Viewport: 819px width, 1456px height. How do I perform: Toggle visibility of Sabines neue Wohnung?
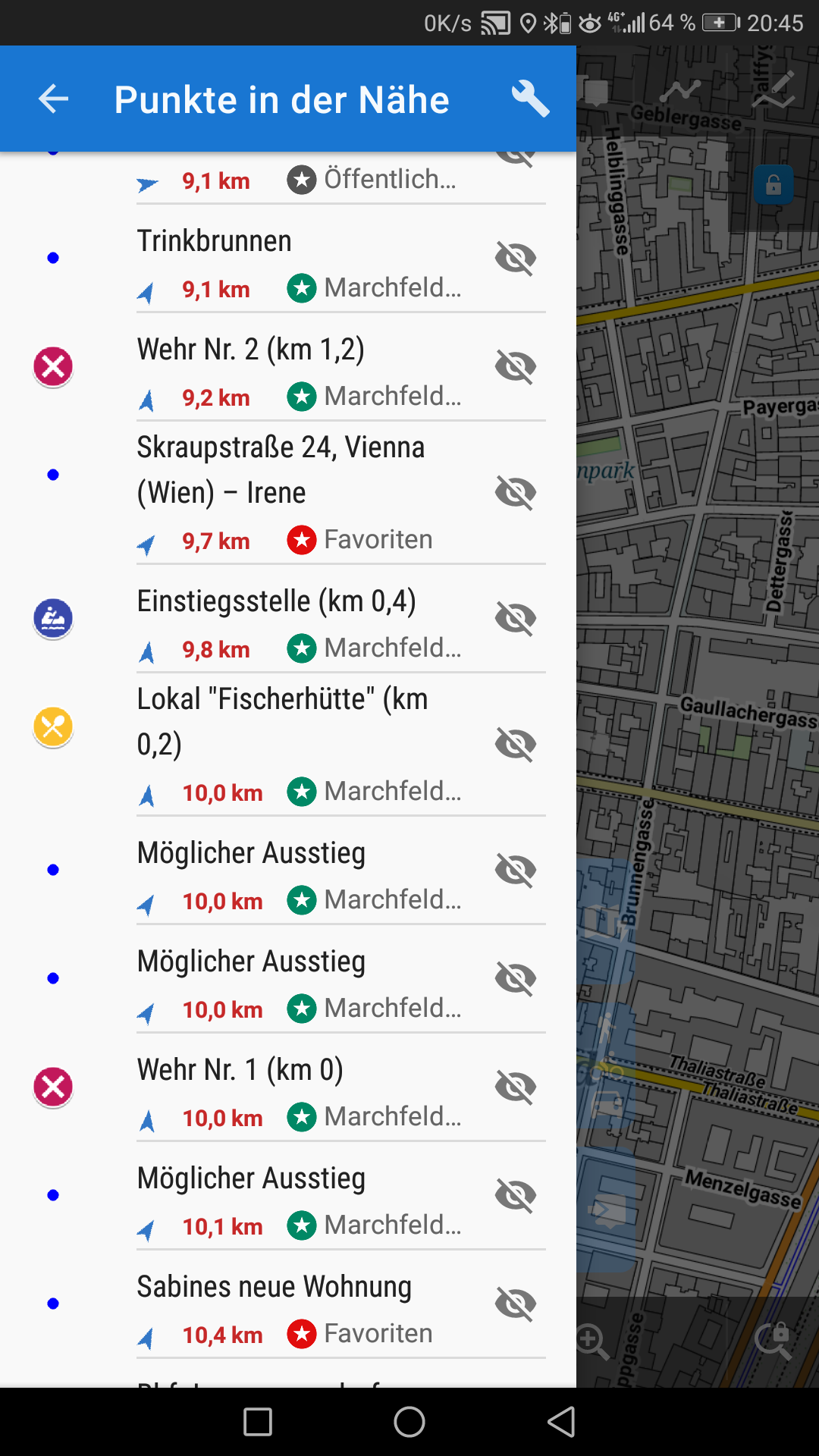[516, 1304]
